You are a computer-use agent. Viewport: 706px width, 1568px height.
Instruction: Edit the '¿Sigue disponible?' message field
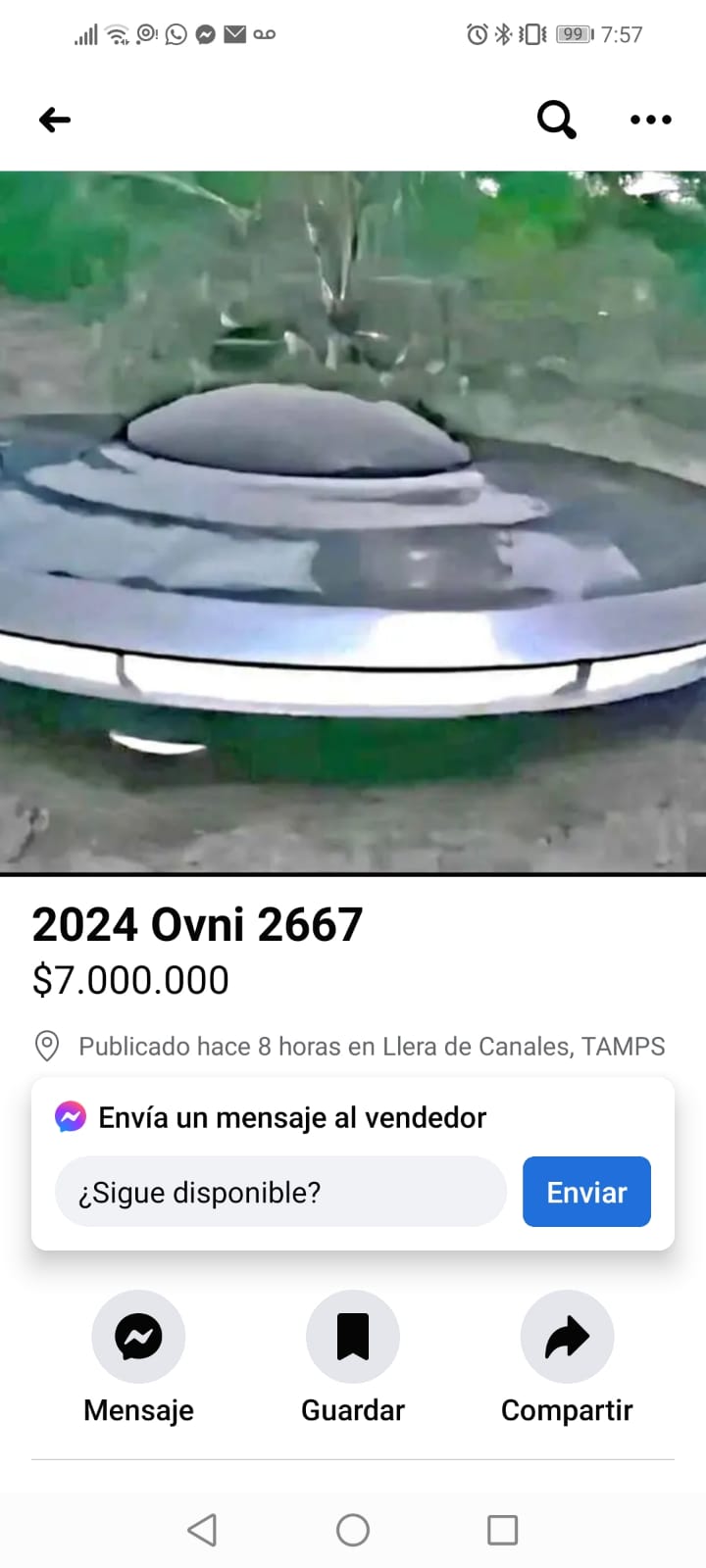pyautogui.click(x=280, y=1192)
